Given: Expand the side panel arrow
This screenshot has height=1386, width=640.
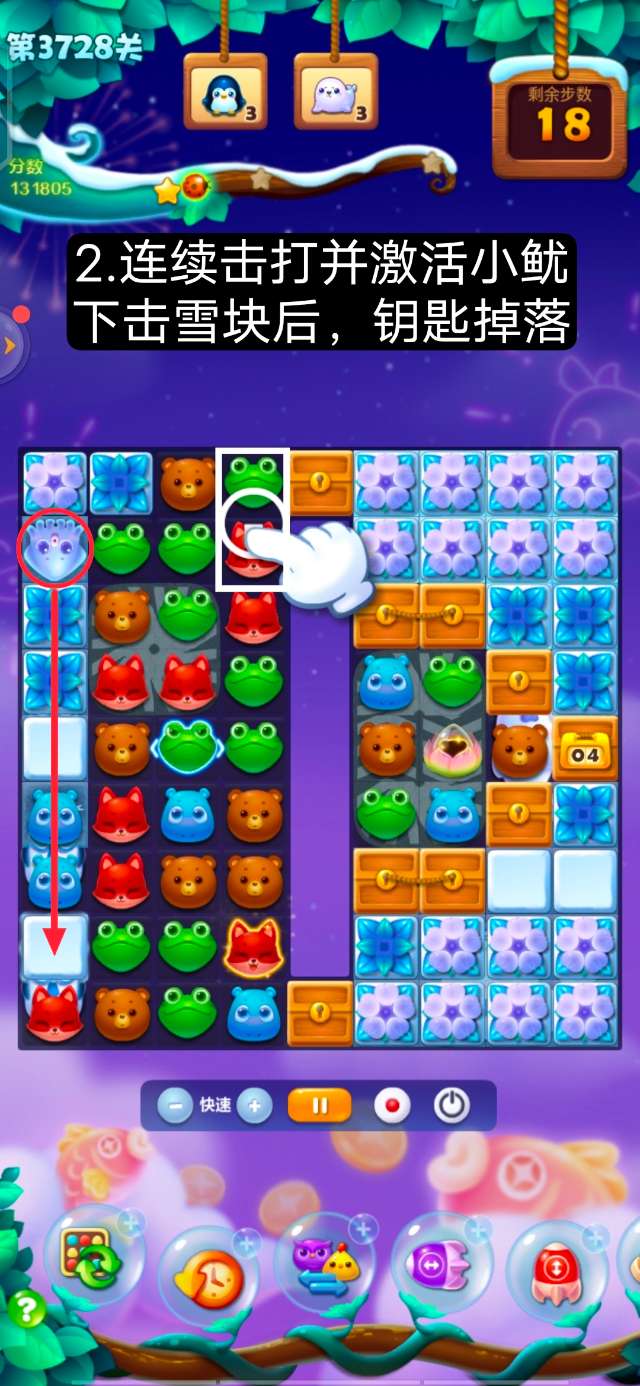Looking at the screenshot, I should [10, 345].
